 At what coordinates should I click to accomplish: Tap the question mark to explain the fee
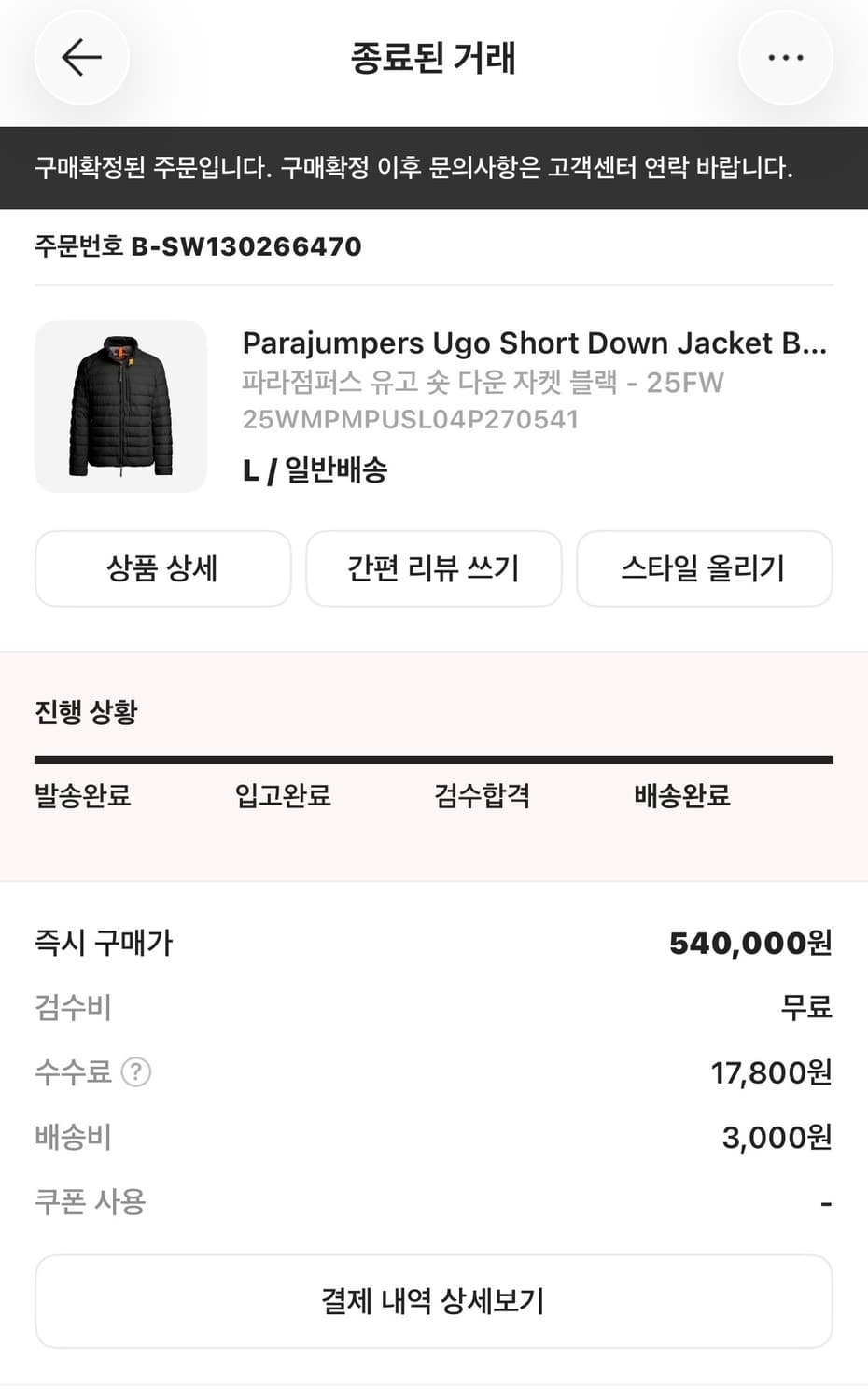point(138,1072)
